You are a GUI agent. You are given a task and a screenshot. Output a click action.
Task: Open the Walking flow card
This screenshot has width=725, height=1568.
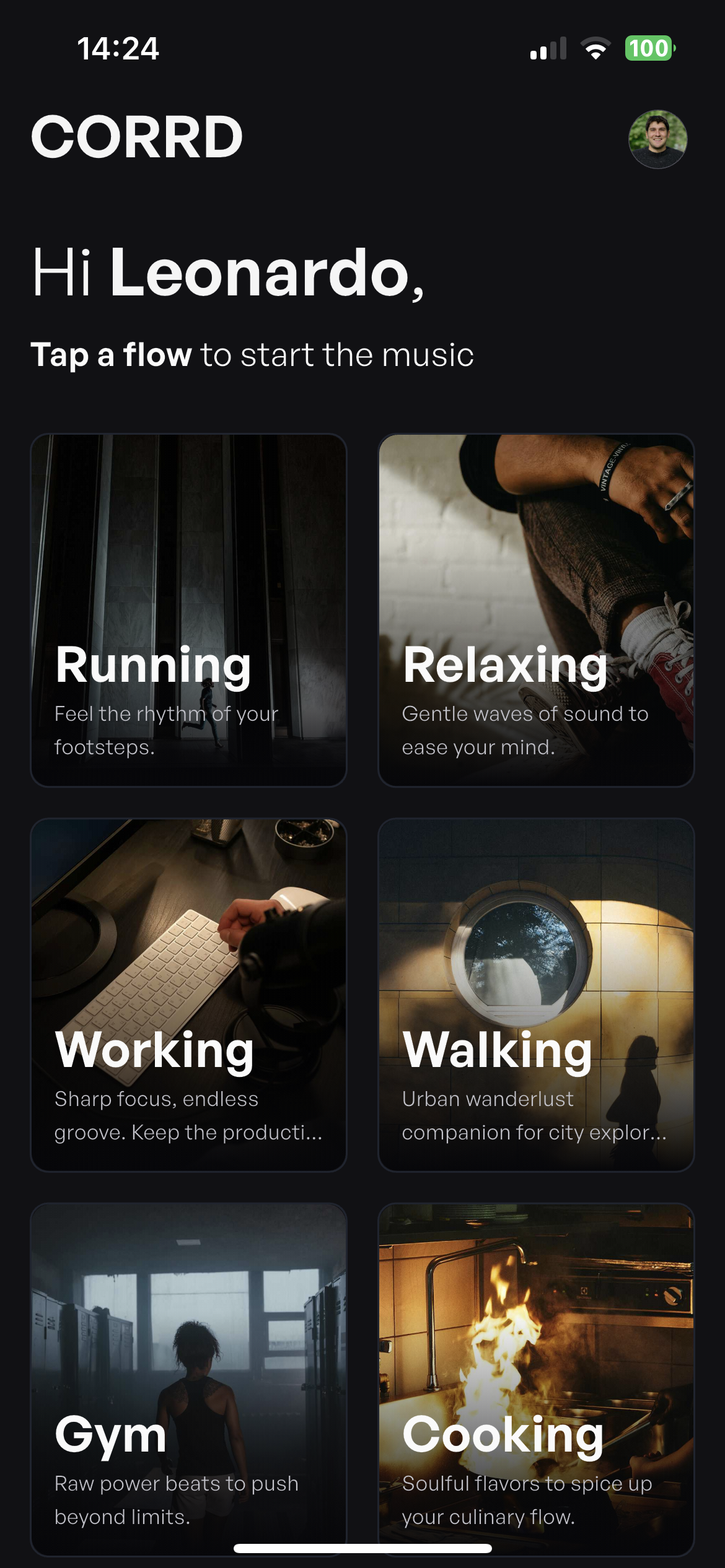pyautogui.click(x=536, y=995)
